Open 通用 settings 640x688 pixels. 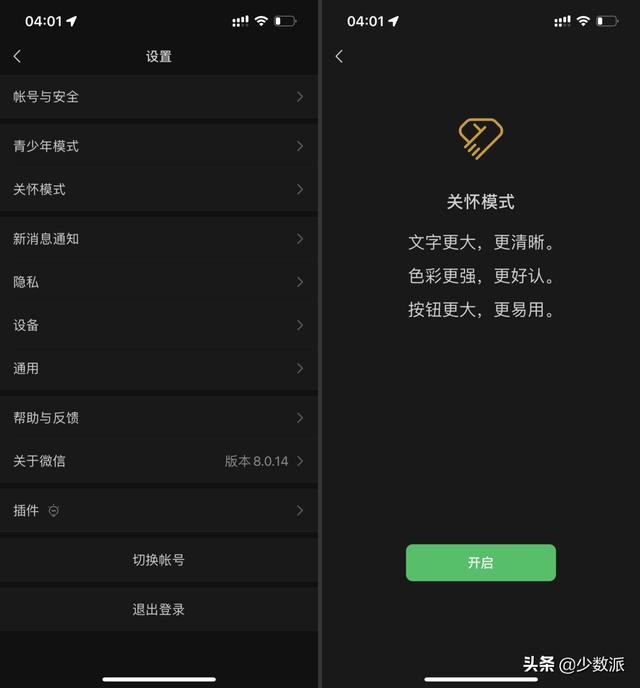pyautogui.click(x=159, y=368)
